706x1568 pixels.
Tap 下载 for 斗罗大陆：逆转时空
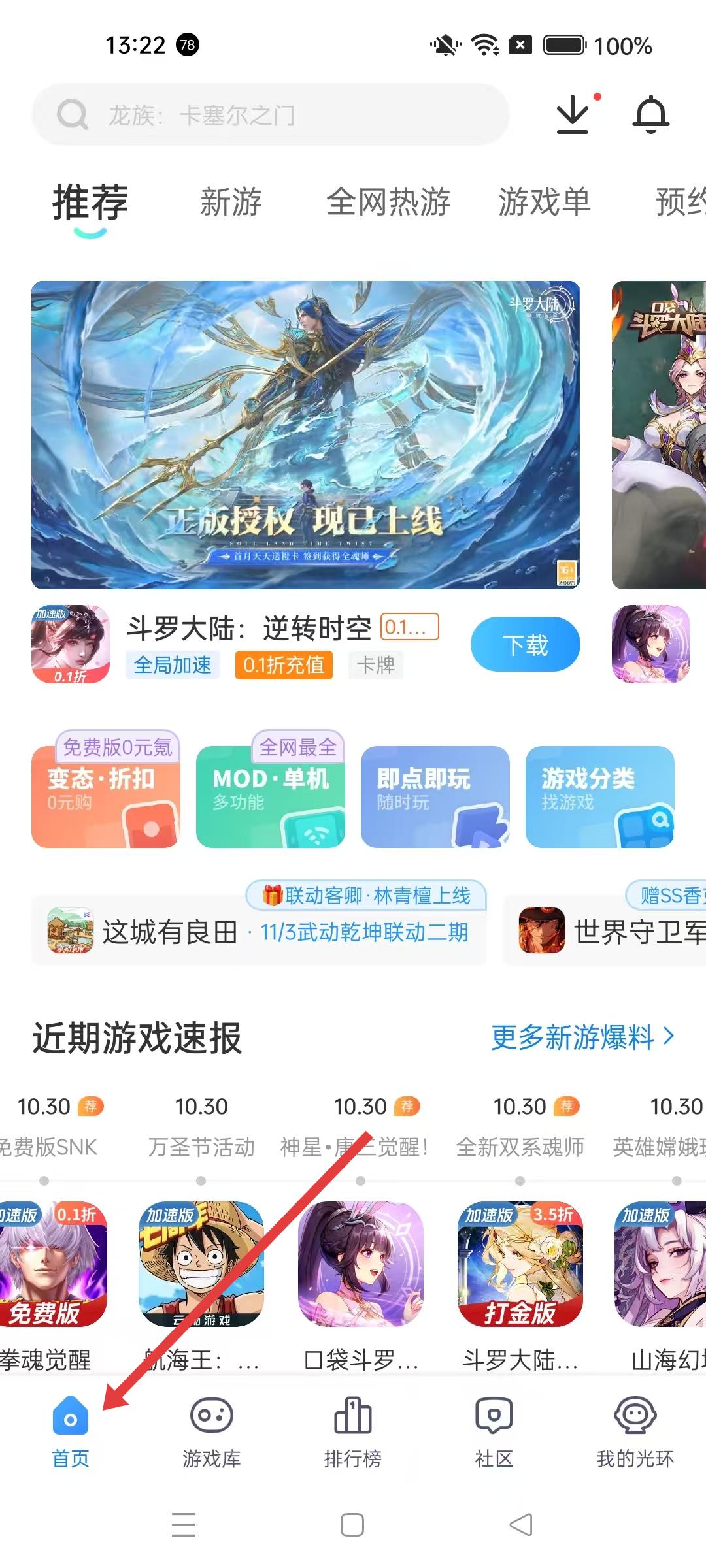point(525,645)
